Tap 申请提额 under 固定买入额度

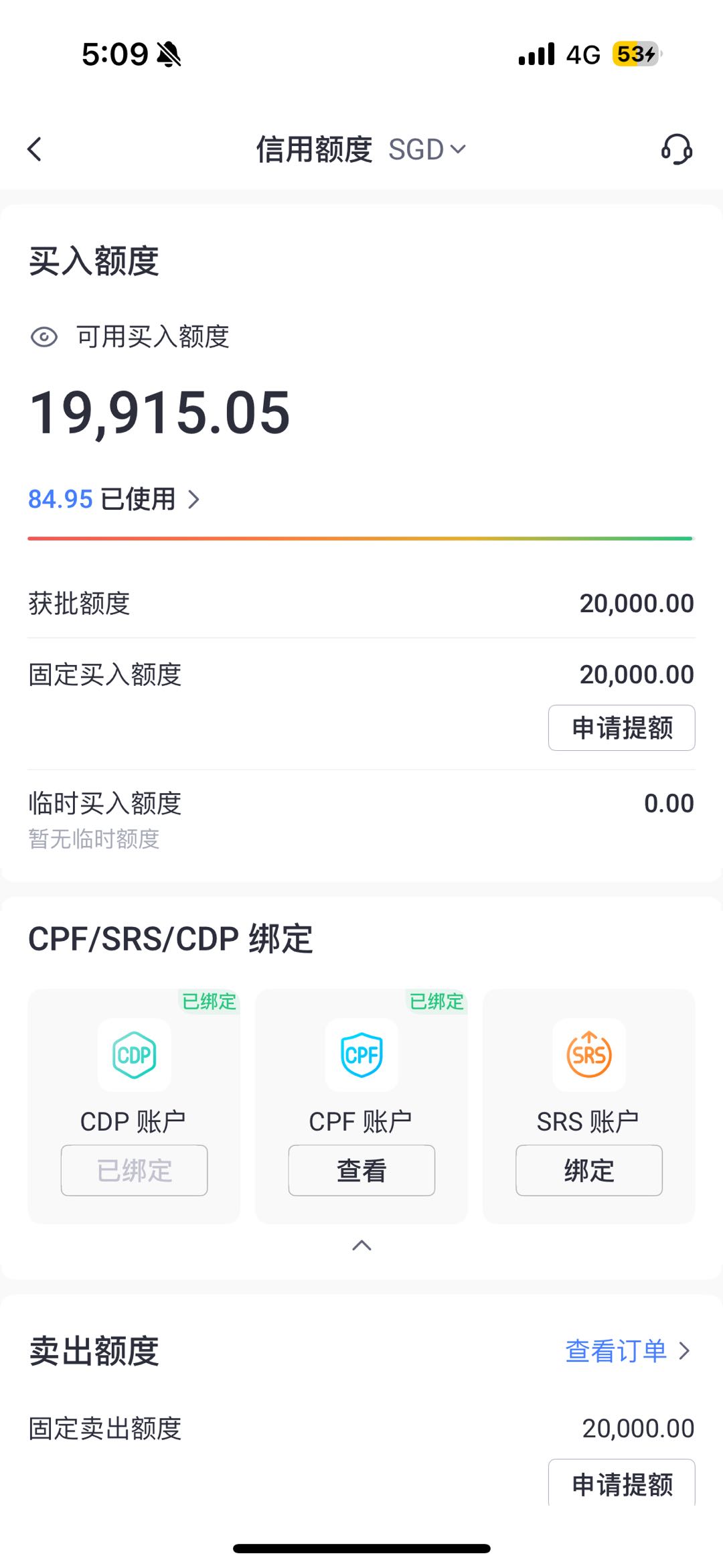pos(621,727)
